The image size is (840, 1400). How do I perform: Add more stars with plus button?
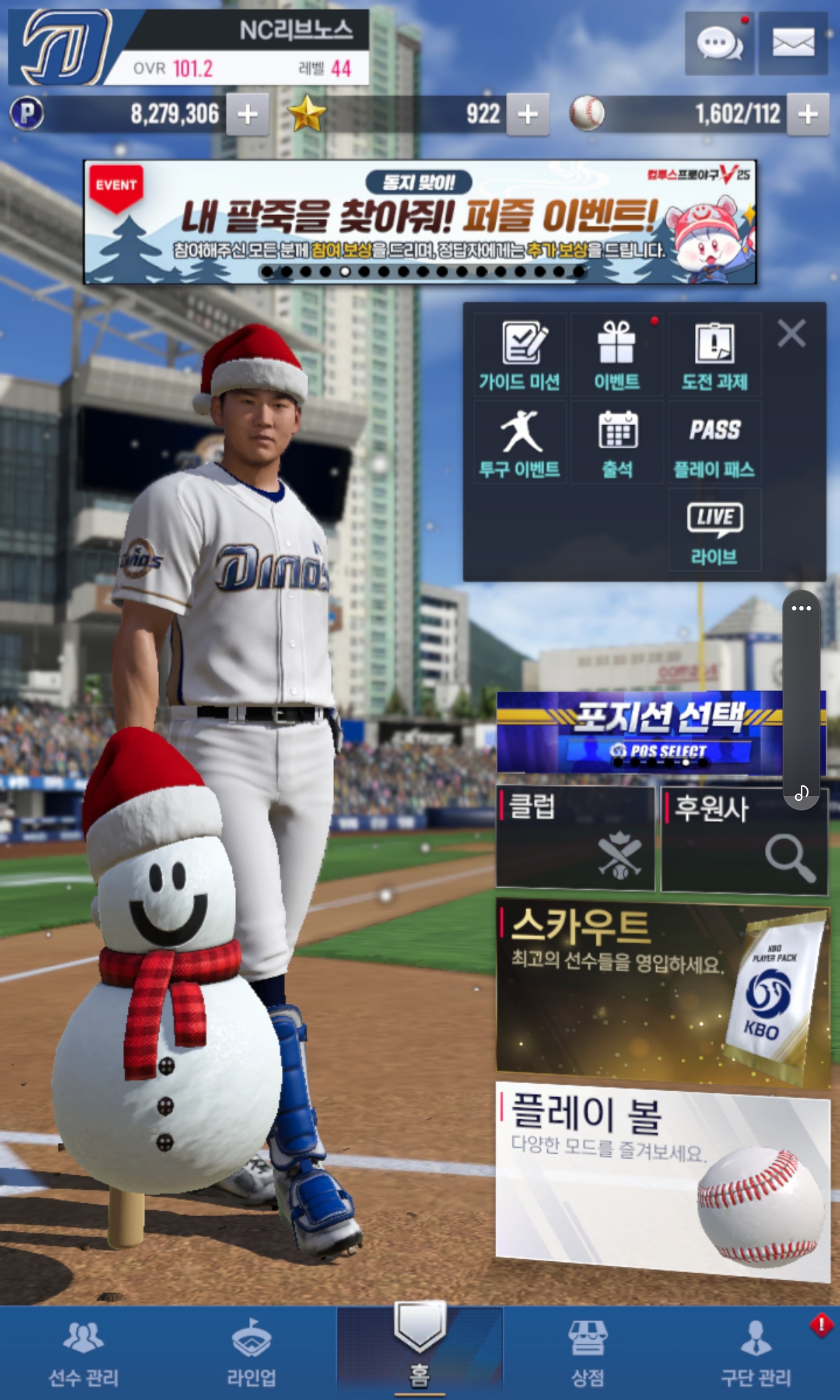tap(528, 114)
